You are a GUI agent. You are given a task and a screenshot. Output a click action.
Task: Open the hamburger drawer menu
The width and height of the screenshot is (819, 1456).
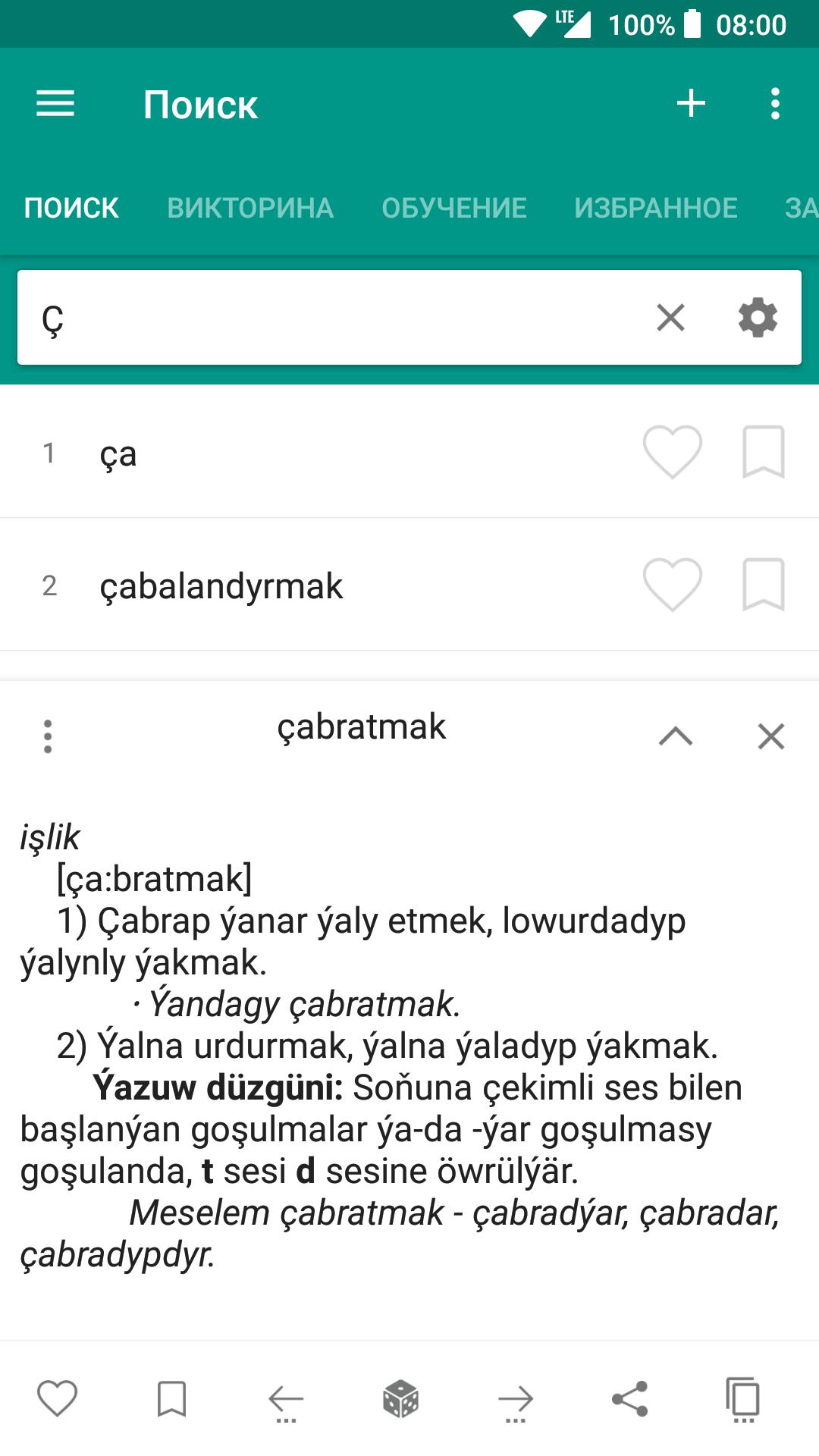(55, 103)
